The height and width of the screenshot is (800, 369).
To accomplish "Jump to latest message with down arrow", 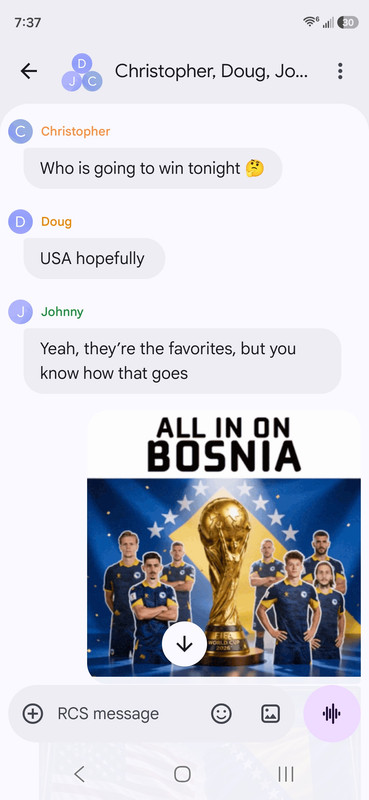I will (x=184, y=644).
